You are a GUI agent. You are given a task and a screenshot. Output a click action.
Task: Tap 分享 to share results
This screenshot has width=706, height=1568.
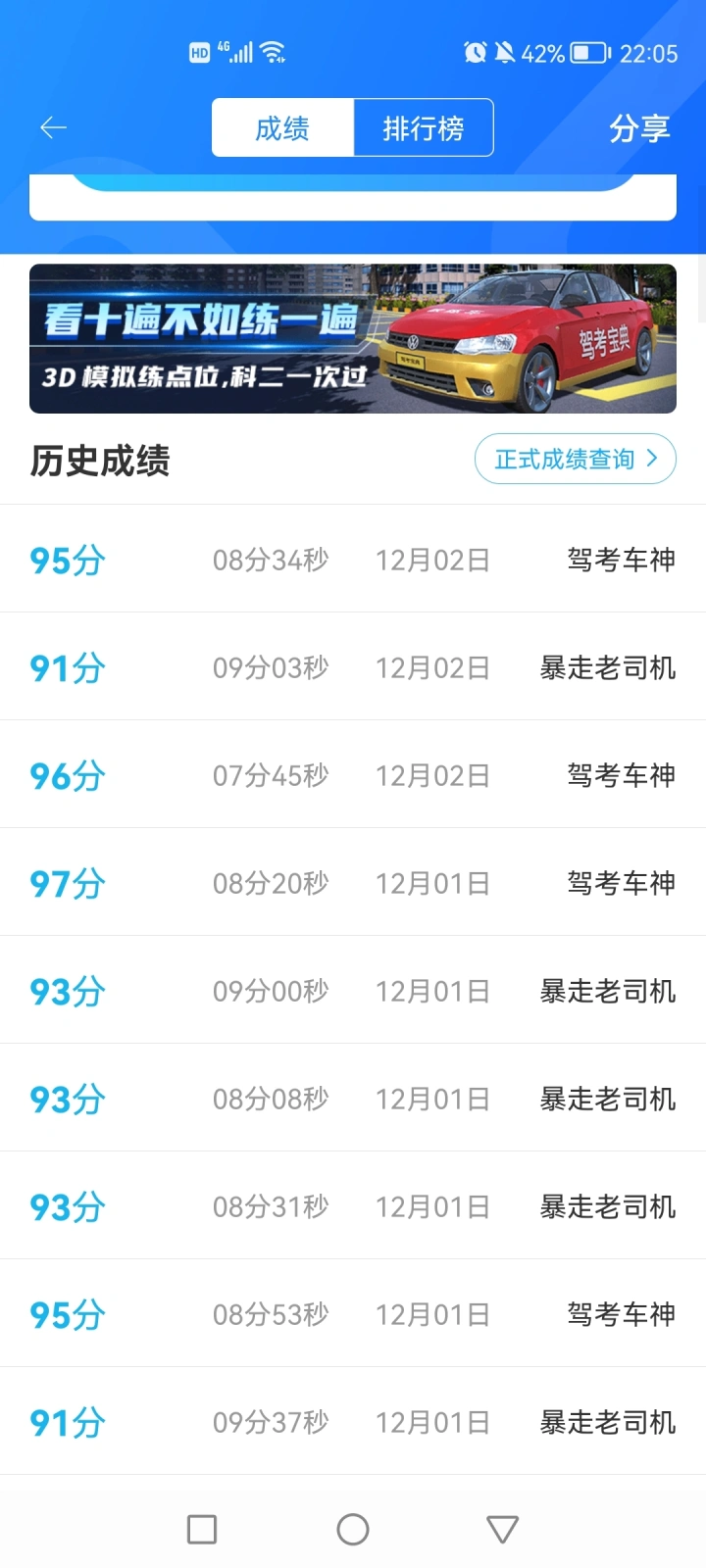(639, 128)
